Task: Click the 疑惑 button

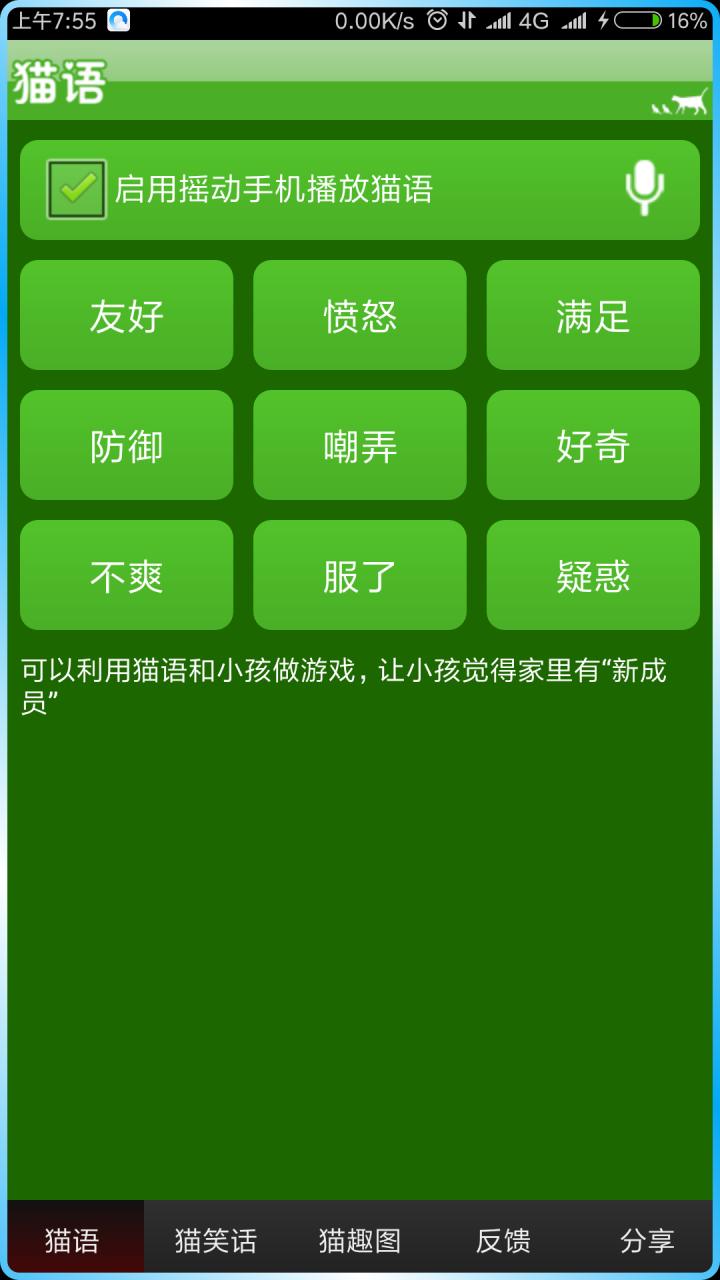Action: [x=592, y=576]
